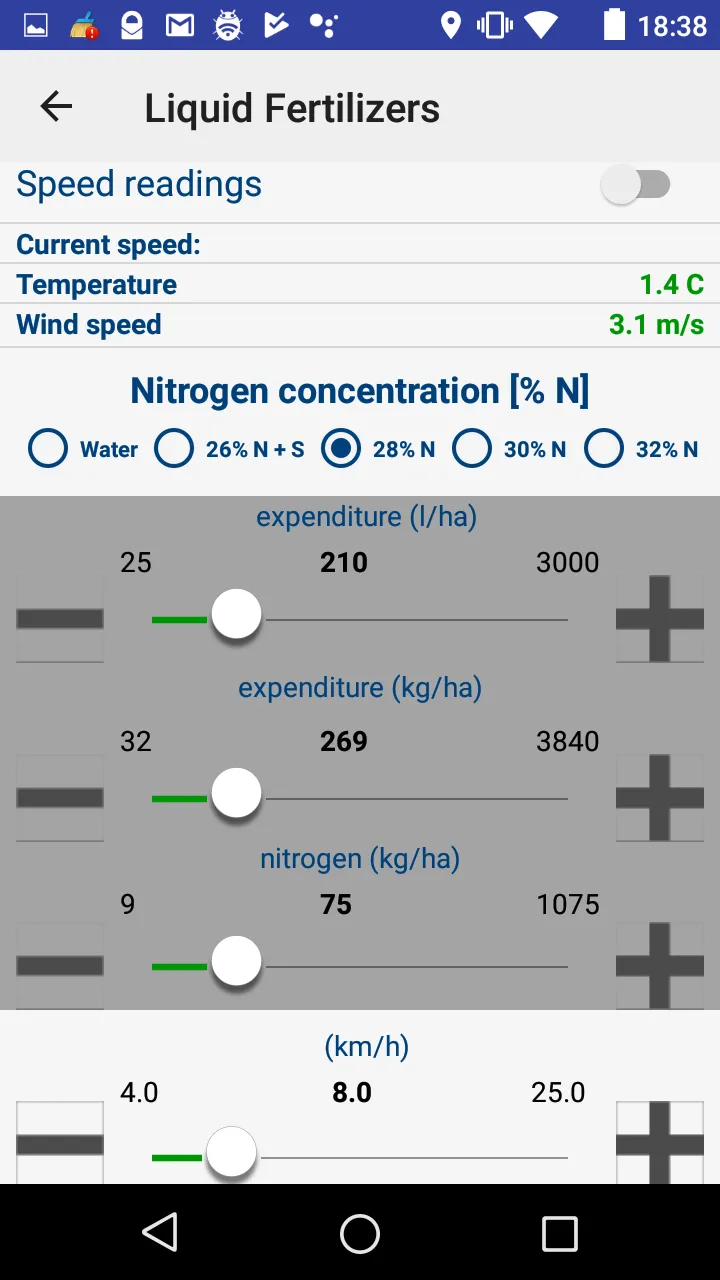Raise nitrogen (kg/ha) using plus button
This screenshot has width=720, height=1280.
(x=660, y=965)
